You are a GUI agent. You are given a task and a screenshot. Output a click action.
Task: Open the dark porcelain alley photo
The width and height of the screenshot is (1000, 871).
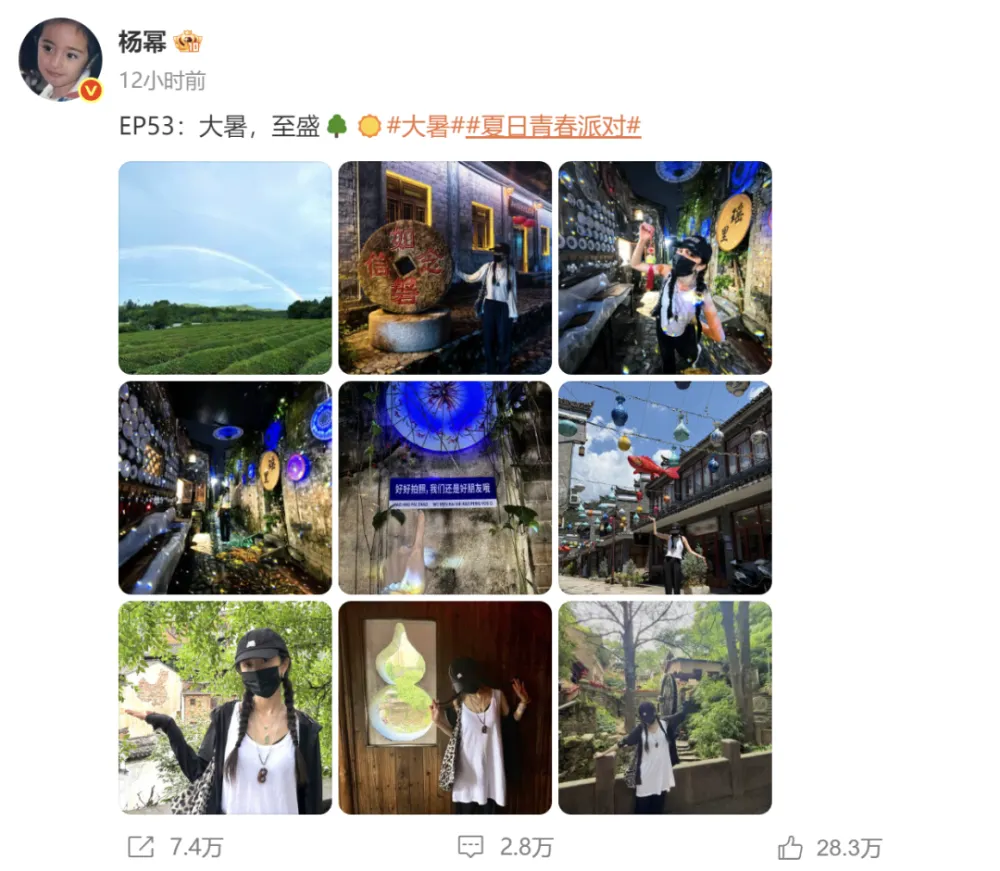point(225,488)
